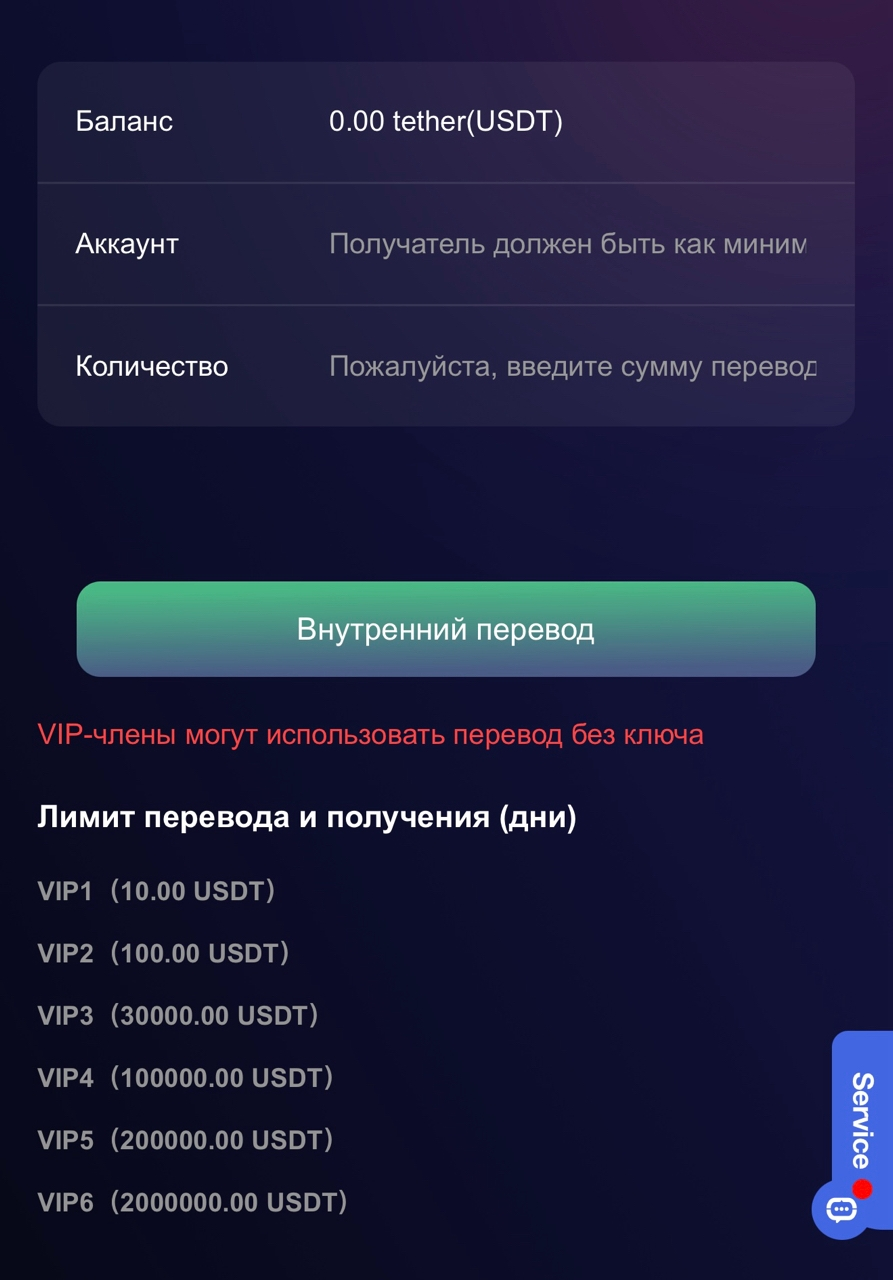893x1280 pixels.
Task: Select the VIP5 200000.00 USDT limit entry
Action: click(x=185, y=1139)
